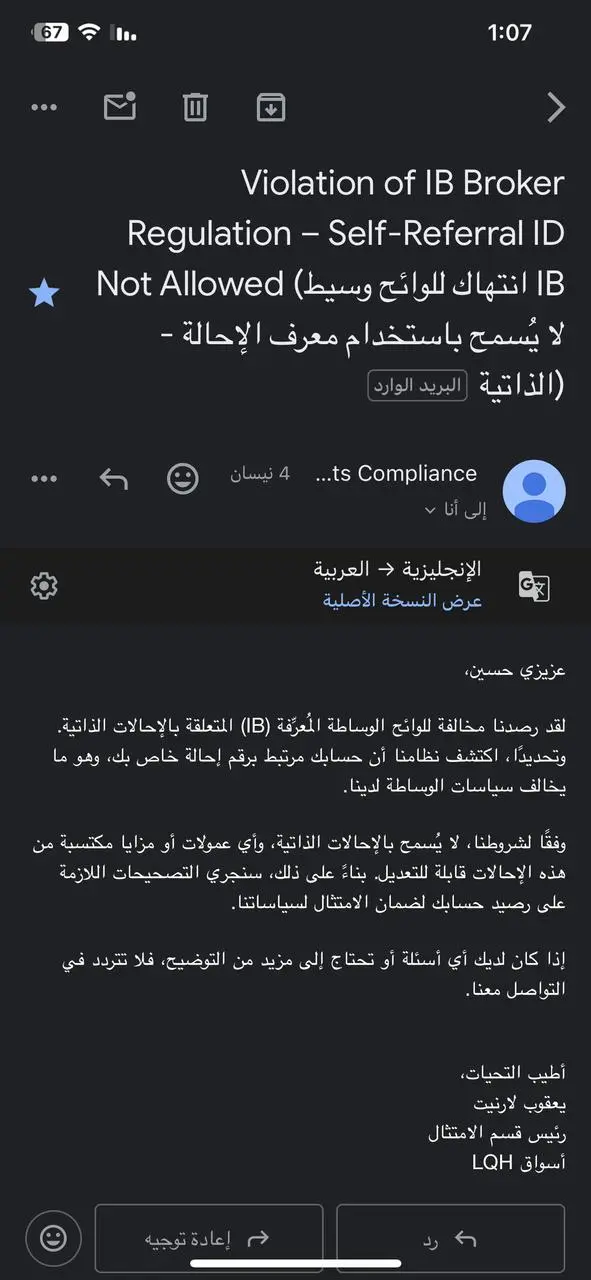Delete this email with the trash icon

click(x=195, y=106)
